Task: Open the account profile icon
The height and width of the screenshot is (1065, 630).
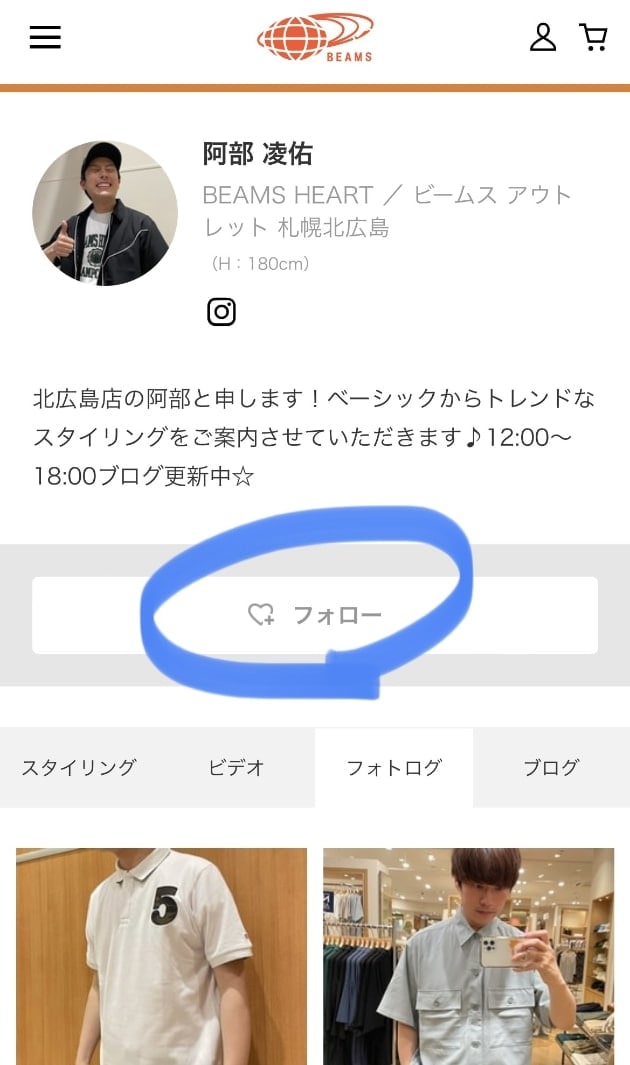Action: coord(543,38)
